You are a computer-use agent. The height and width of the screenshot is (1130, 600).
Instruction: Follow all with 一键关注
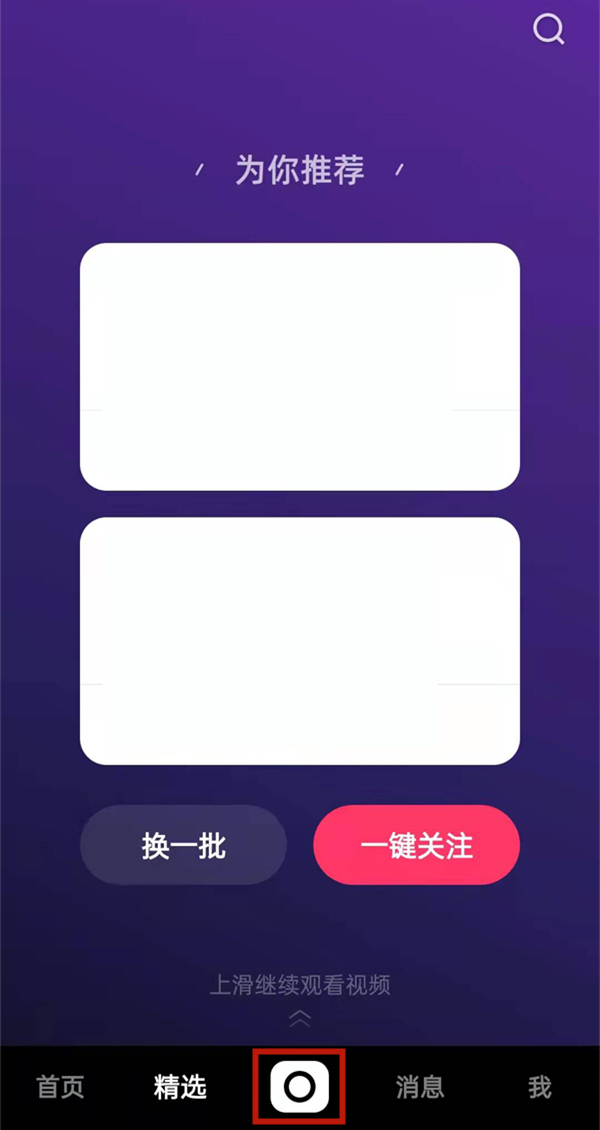pyautogui.click(x=416, y=845)
